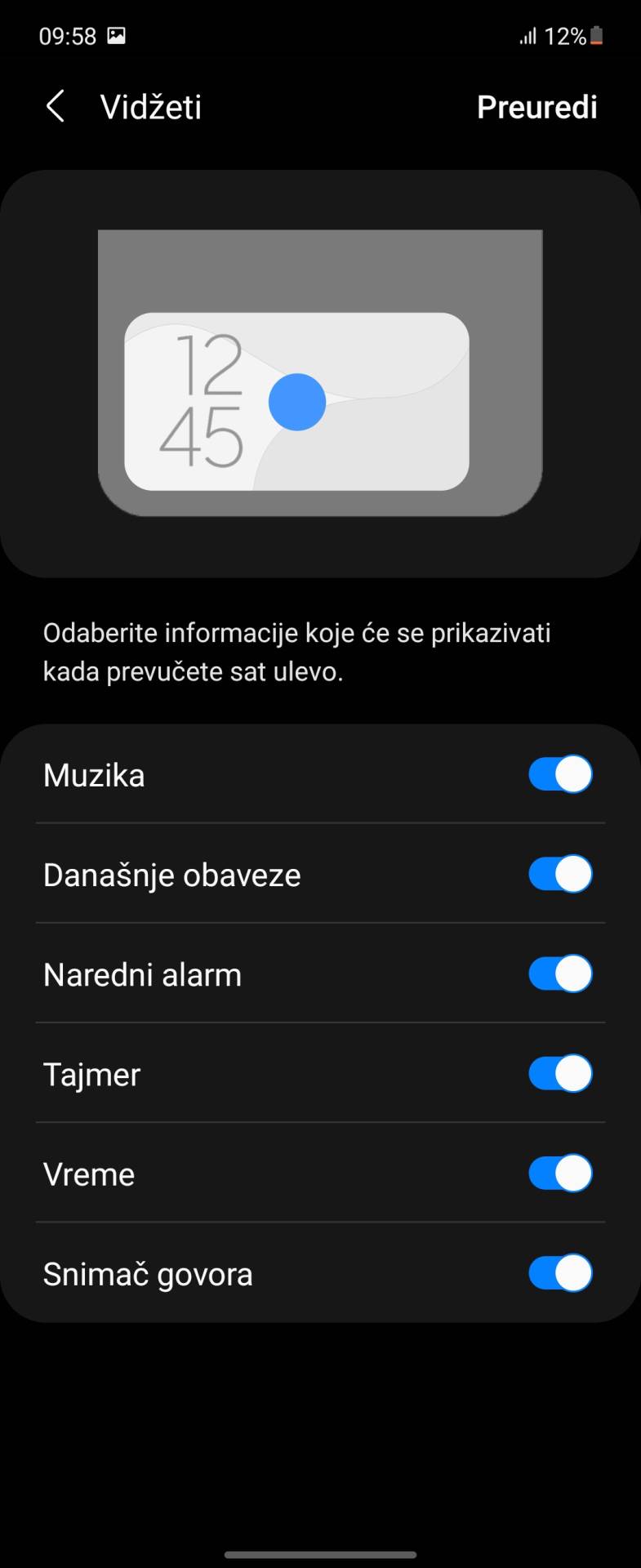Select the Muzika row label
Viewport: 641px width, 1568px height.
pyautogui.click(x=94, y=774)
